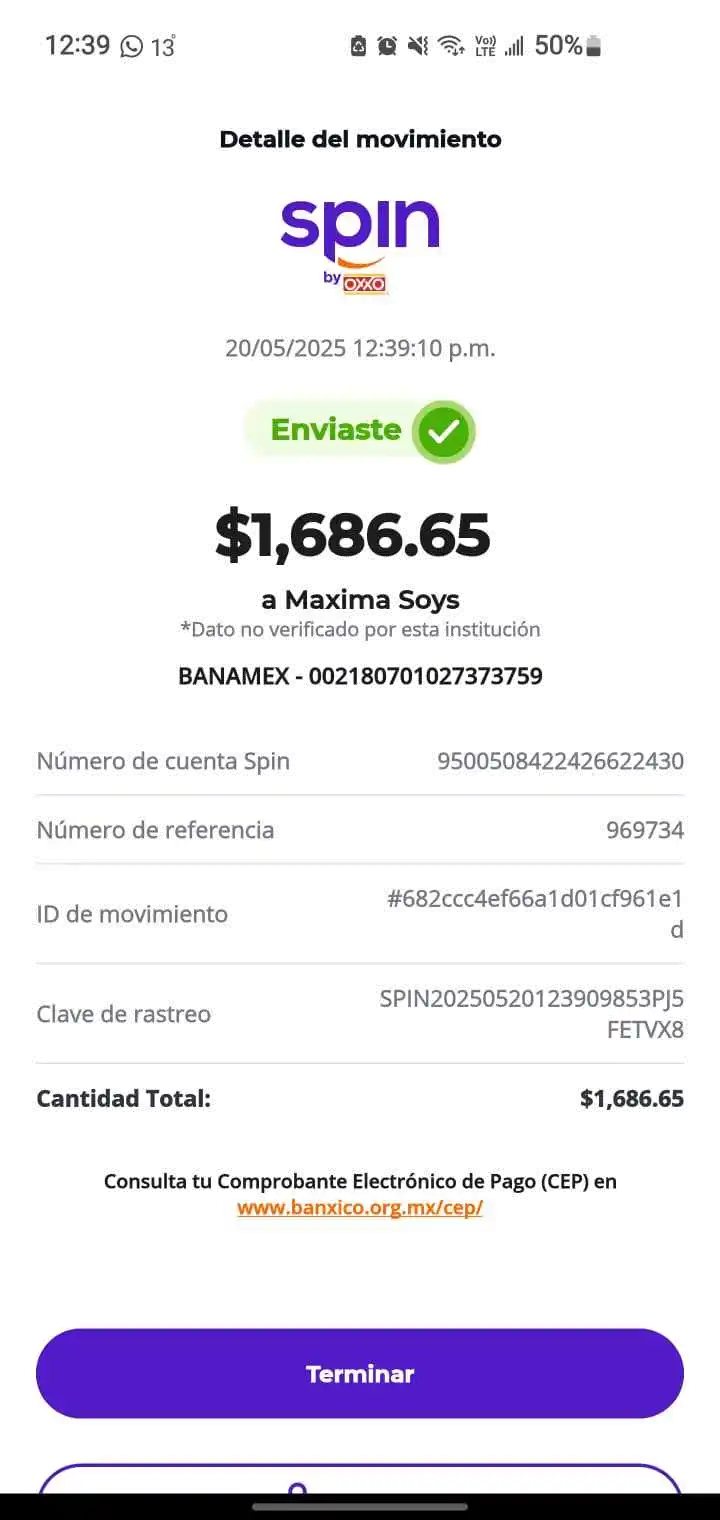
Task: Tap the outlined button below Terminar
Action: [x=360, y=1480]
